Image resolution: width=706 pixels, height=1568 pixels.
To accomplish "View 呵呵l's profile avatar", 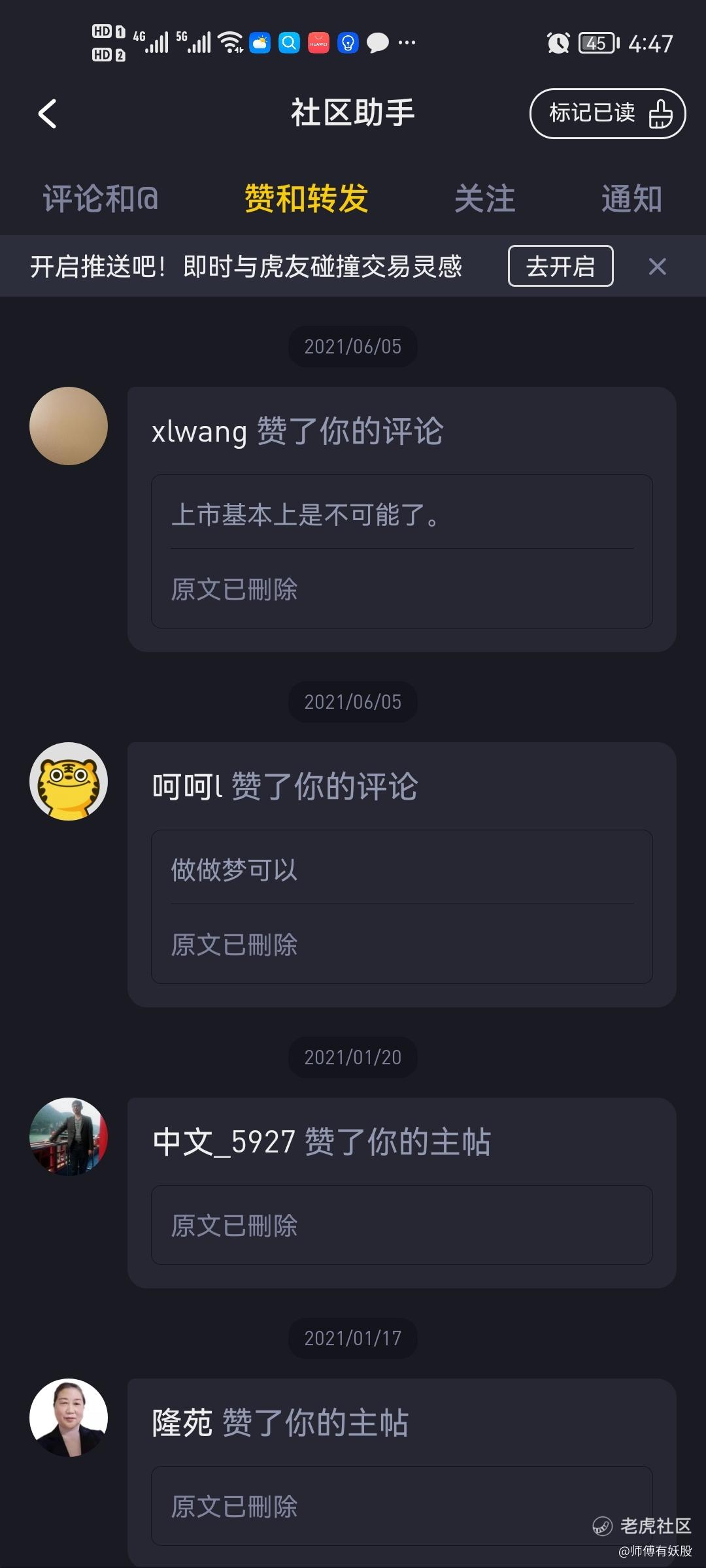I will coord(69,781).
